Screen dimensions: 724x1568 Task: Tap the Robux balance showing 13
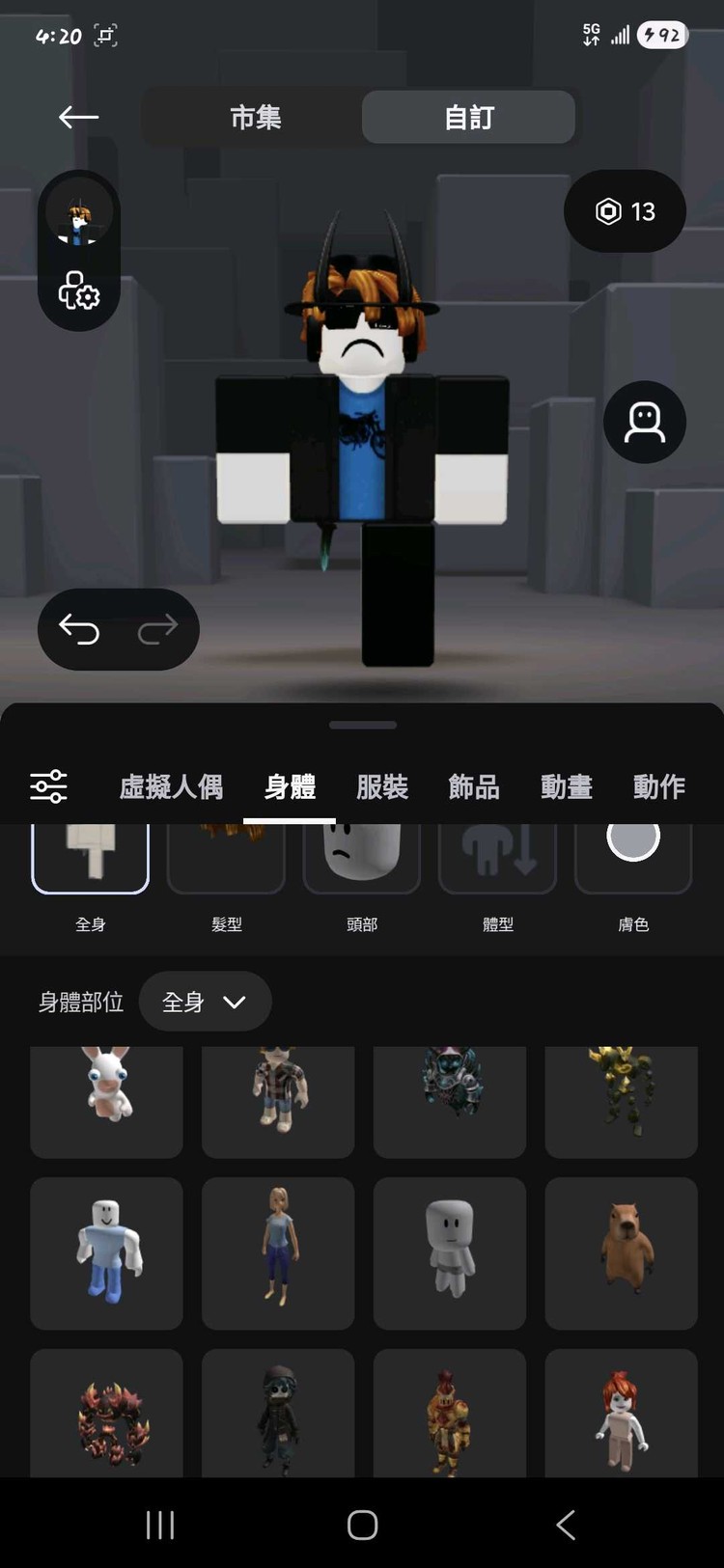pyautogui.click(x=624, y=211)
